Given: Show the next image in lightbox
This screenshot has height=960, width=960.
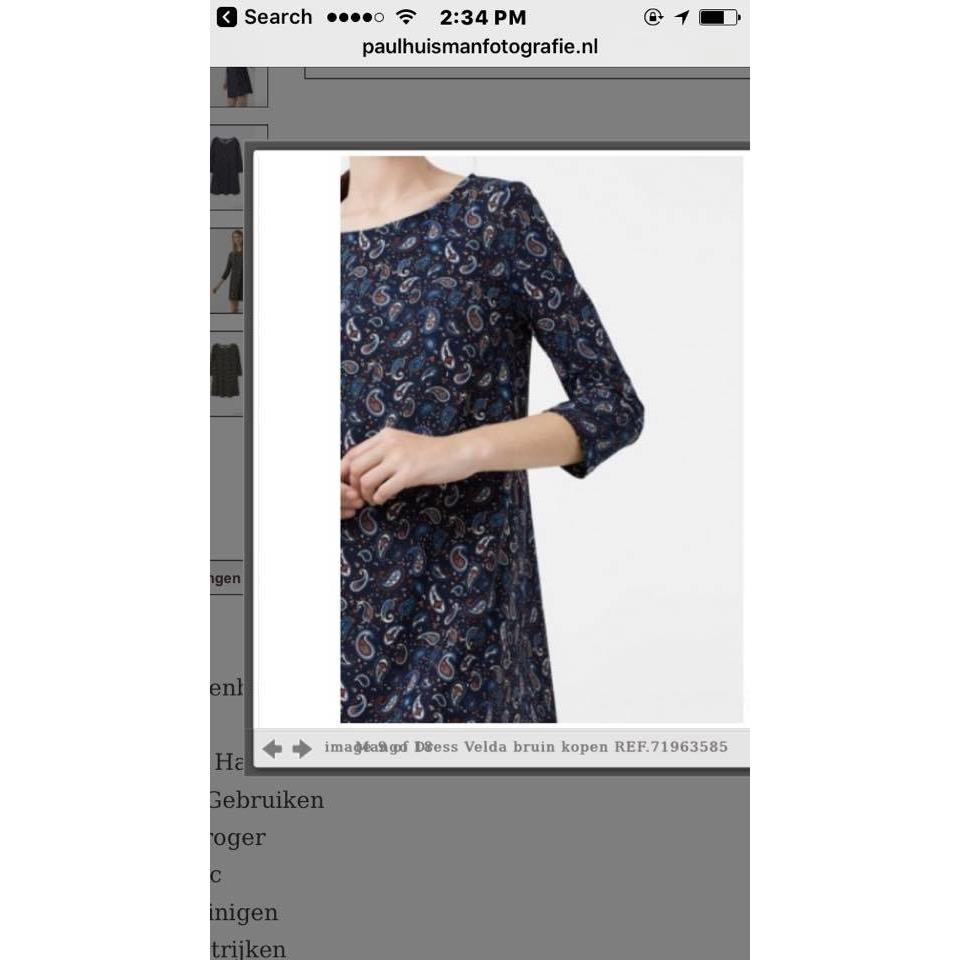Looking at the screenshot, I should pyautogui.click(x=302, y=749).
